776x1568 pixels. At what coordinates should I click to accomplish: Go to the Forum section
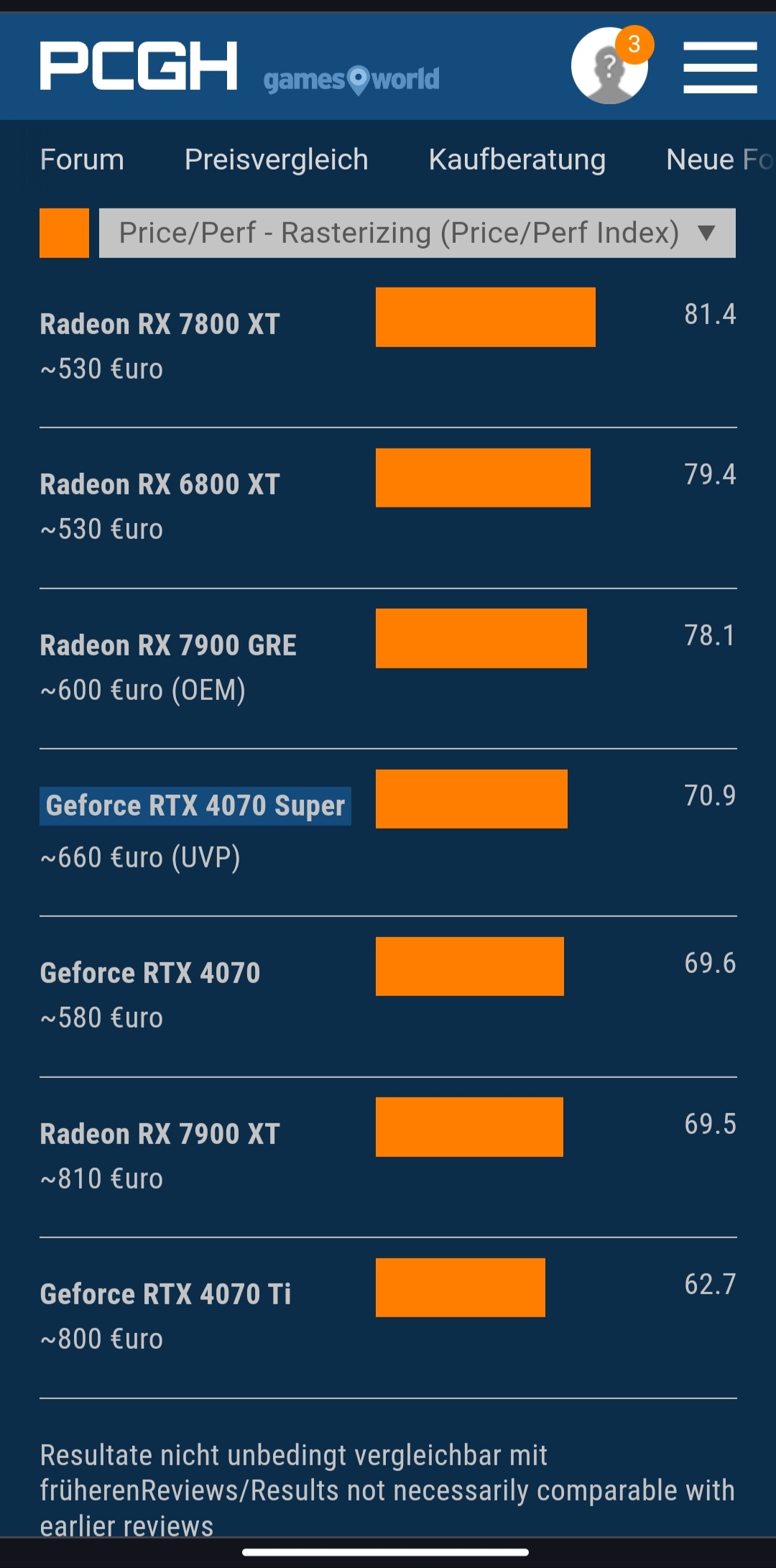[82, 160]
